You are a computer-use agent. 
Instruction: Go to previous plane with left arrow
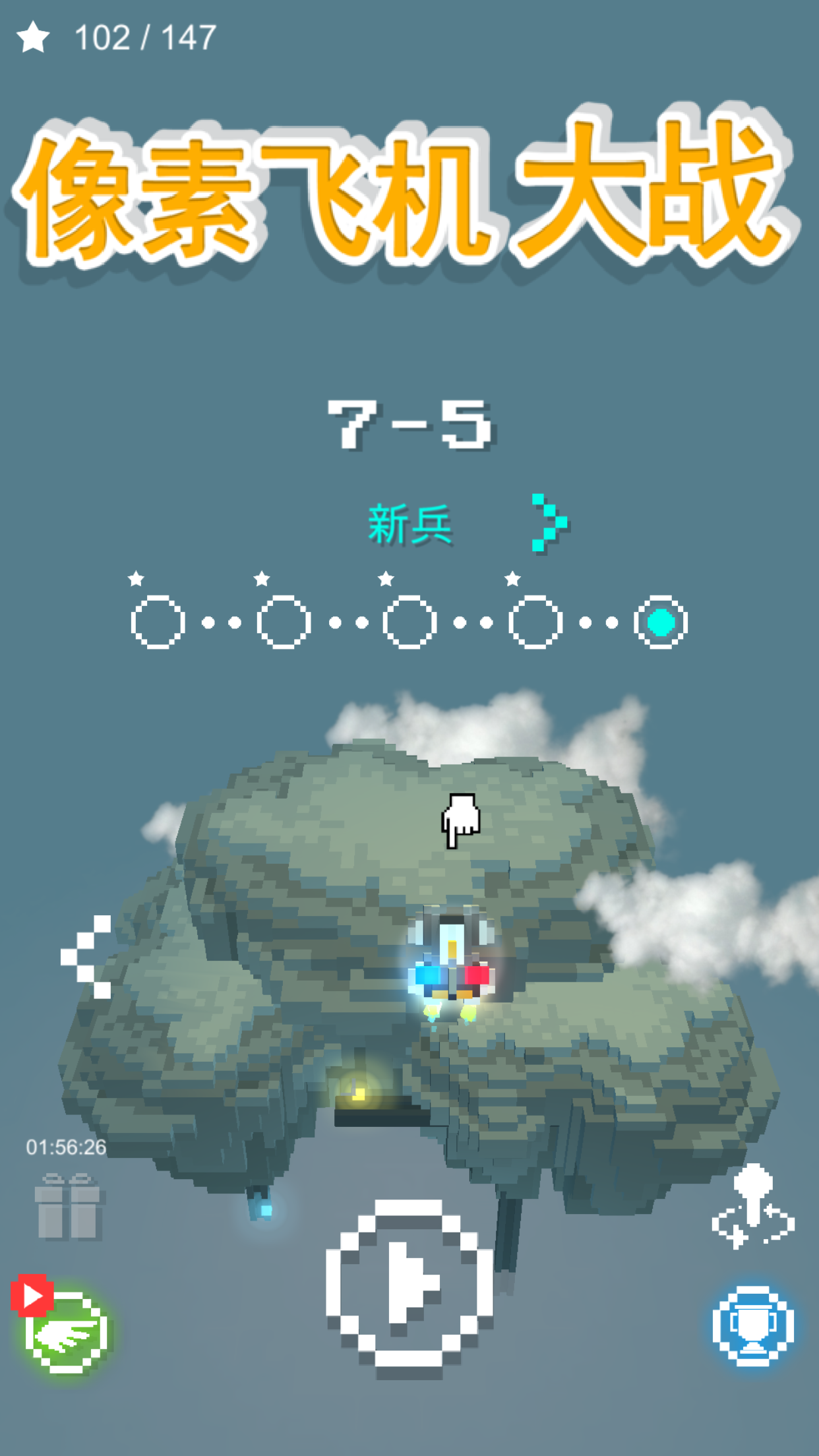tap(88, 956)
